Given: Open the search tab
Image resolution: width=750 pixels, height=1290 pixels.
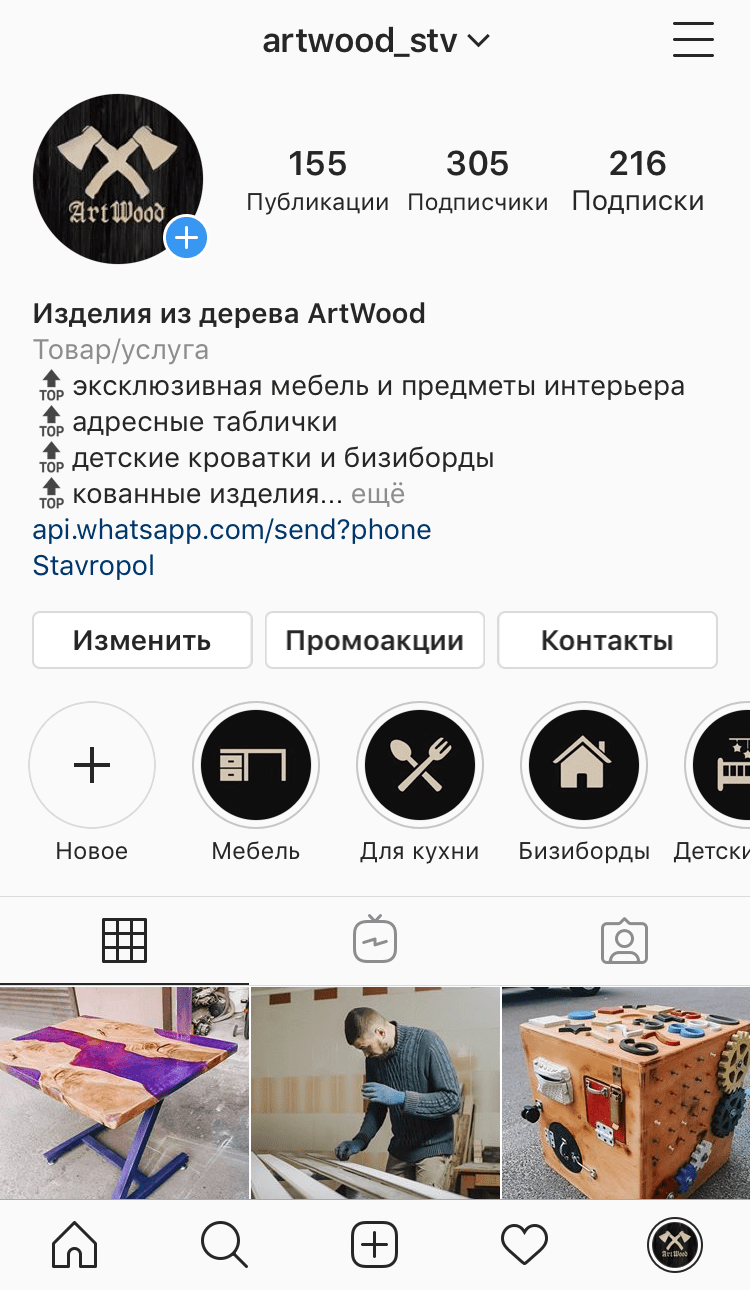Looking at the screenshot, I should [224, 1245].
